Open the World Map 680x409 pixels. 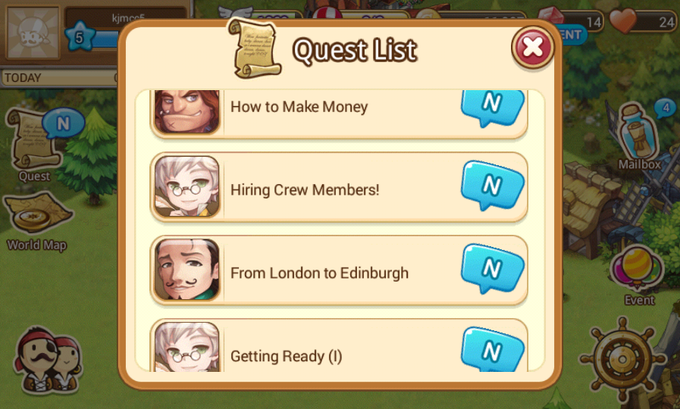36,218
